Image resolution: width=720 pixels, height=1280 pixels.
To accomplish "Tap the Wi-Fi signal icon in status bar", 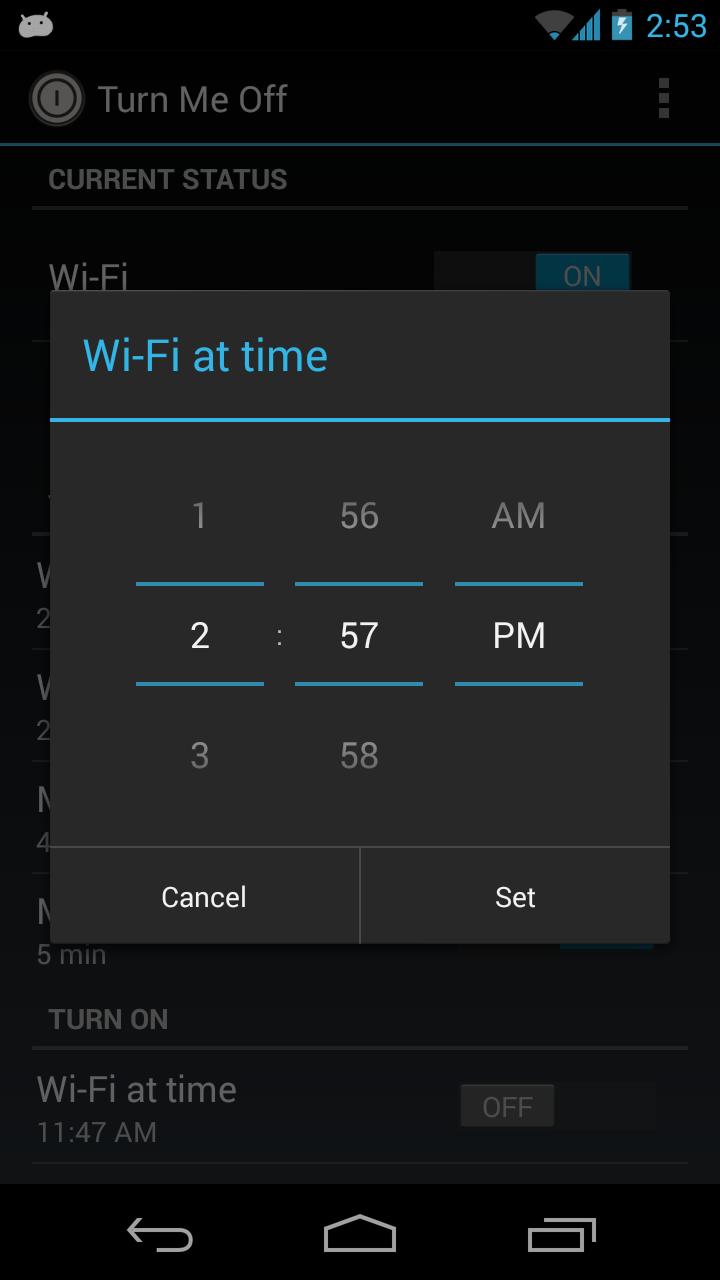I will coord(553,25).
